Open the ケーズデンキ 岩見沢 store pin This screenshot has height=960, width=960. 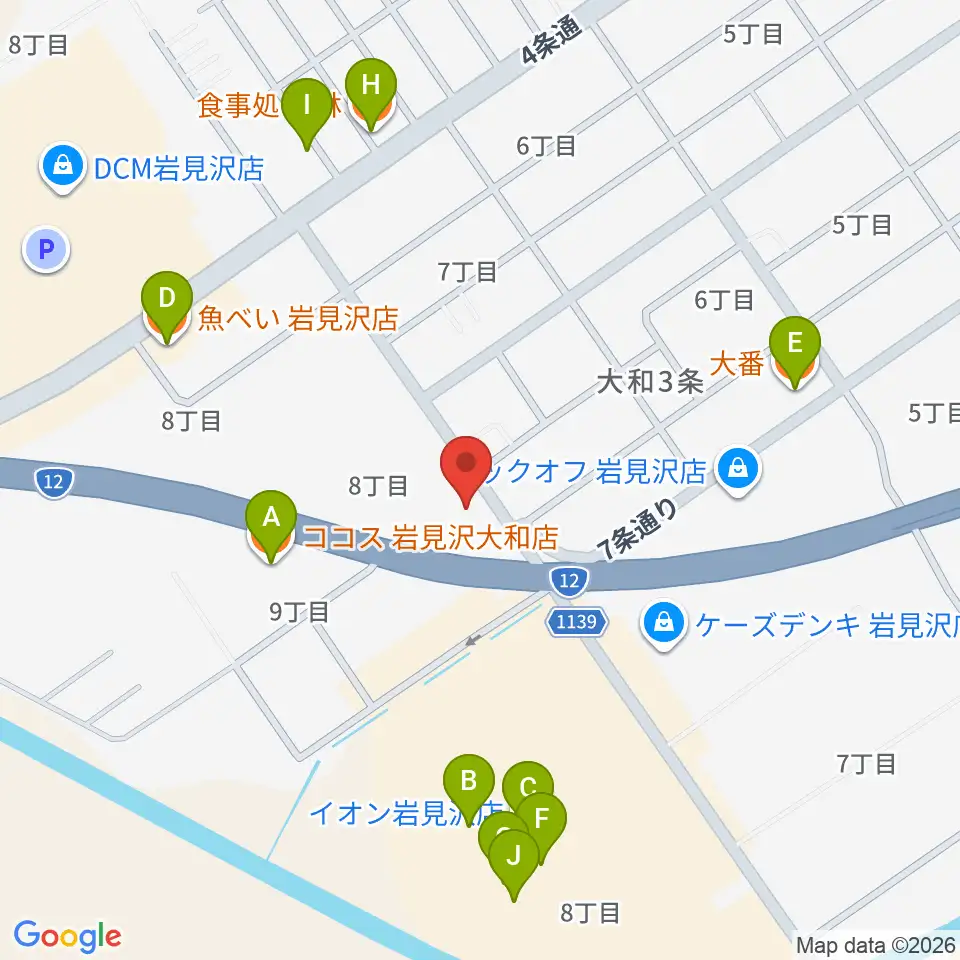[664, 624]
